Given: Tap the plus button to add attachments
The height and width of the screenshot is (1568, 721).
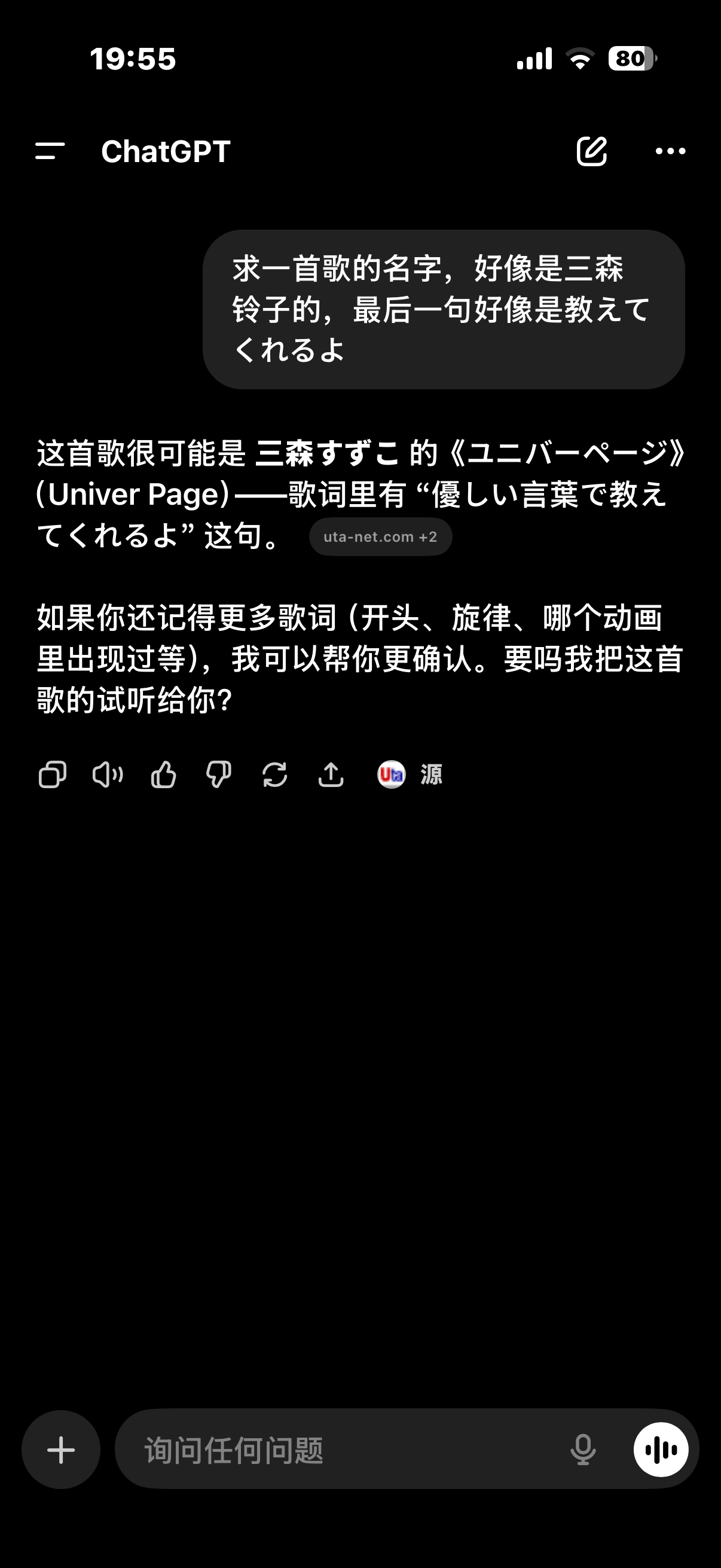Looking at the screenshot, I should (x=61, y=1450).
